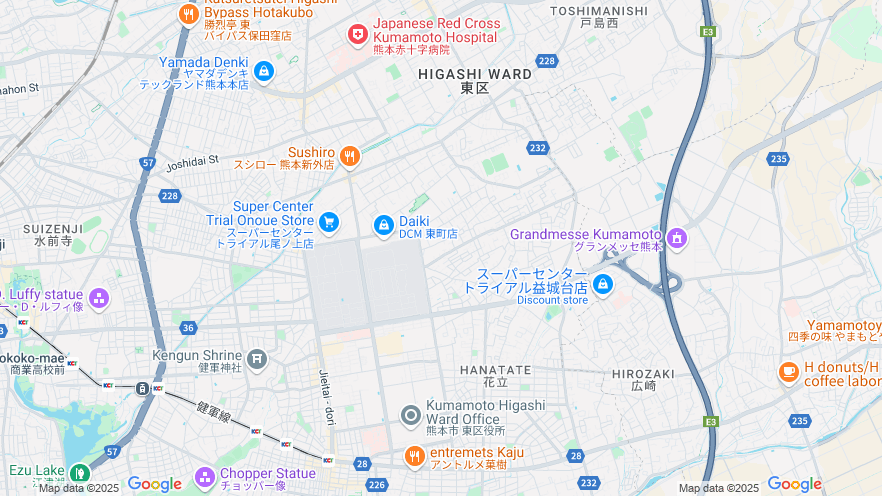Tap the Sushiro restaurant marker

tap(349, 155)
